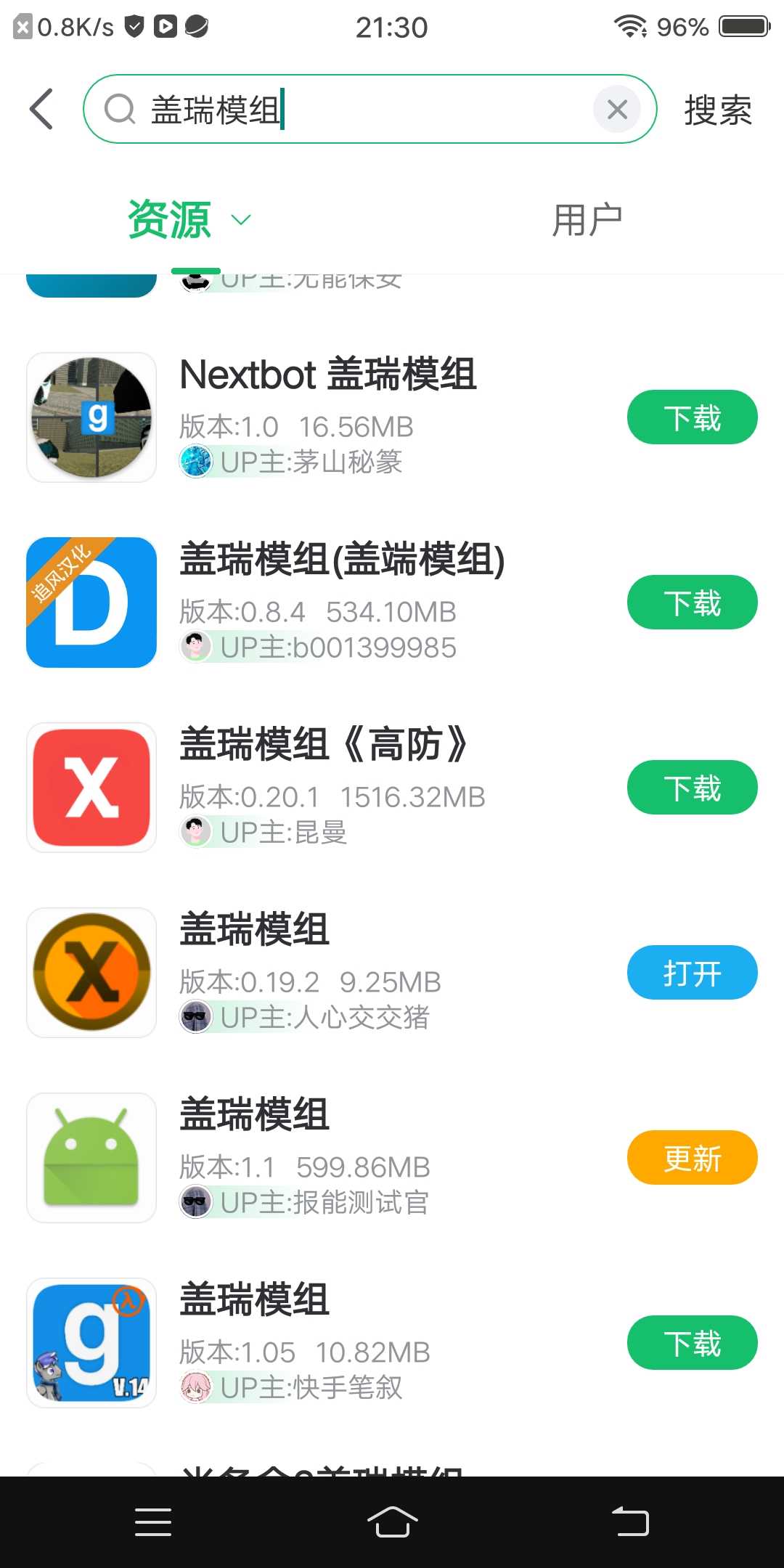
Task: Focus the 盖瑞模组 search field
Action: tap(363, 110)
